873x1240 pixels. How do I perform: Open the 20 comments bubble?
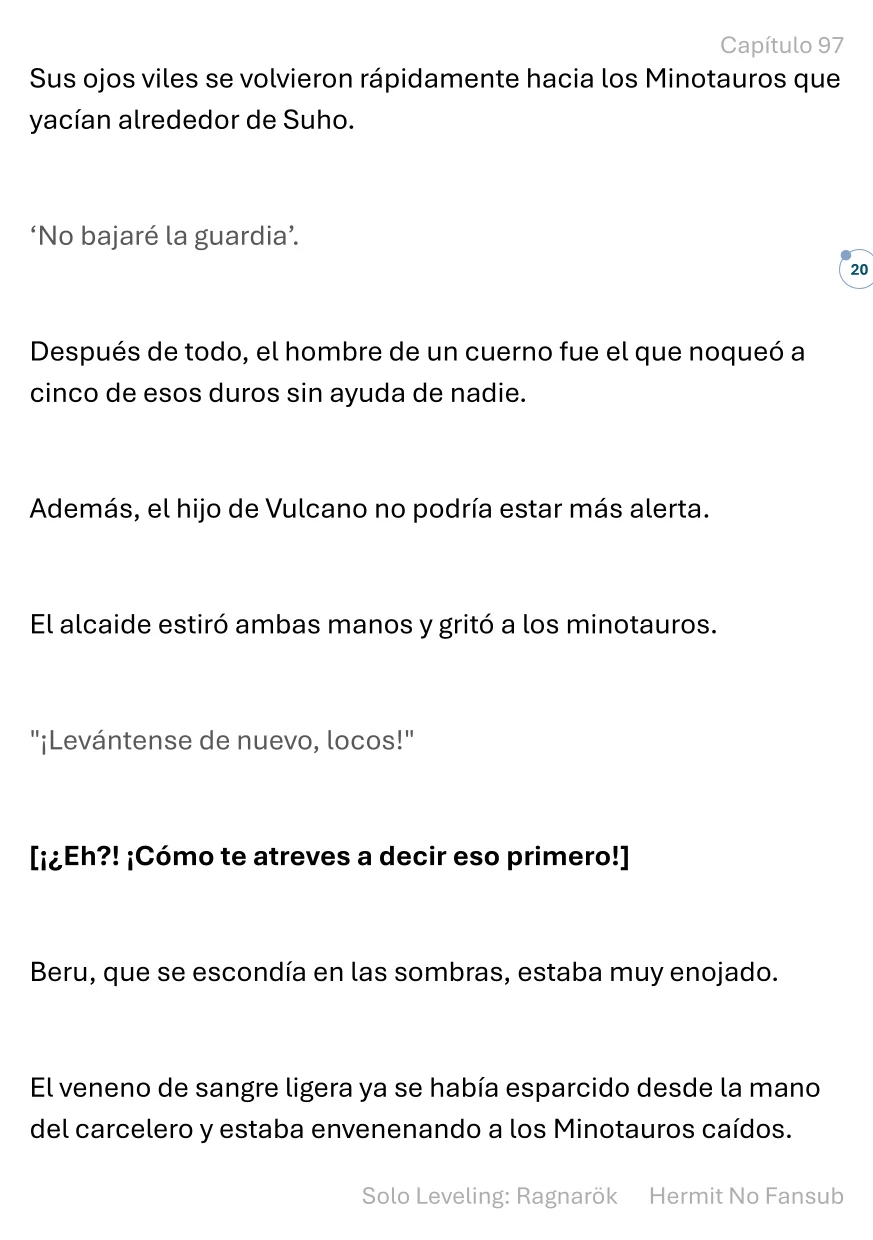pos(857,269)
